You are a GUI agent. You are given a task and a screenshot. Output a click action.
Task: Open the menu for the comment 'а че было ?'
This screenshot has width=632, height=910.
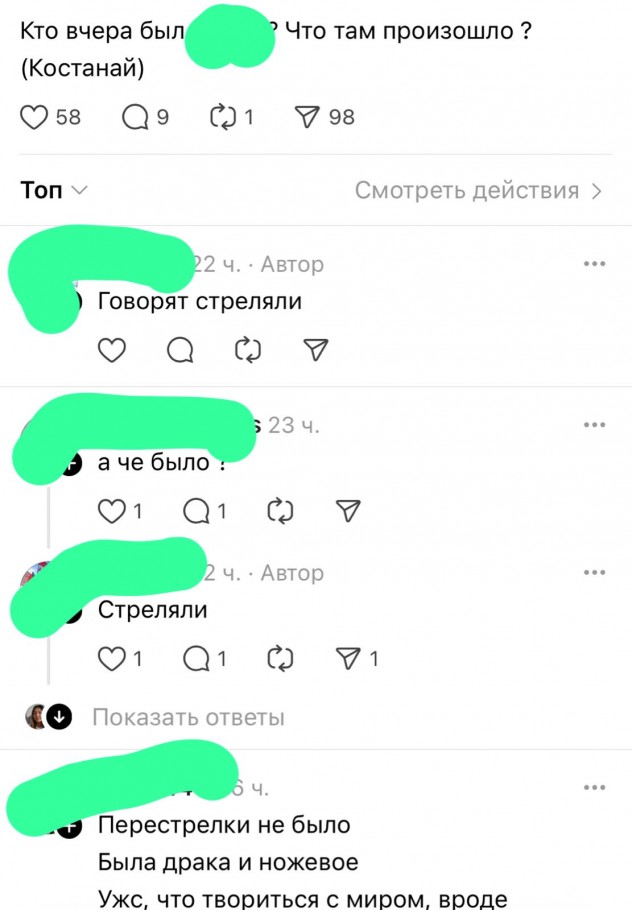click(594, 425)
